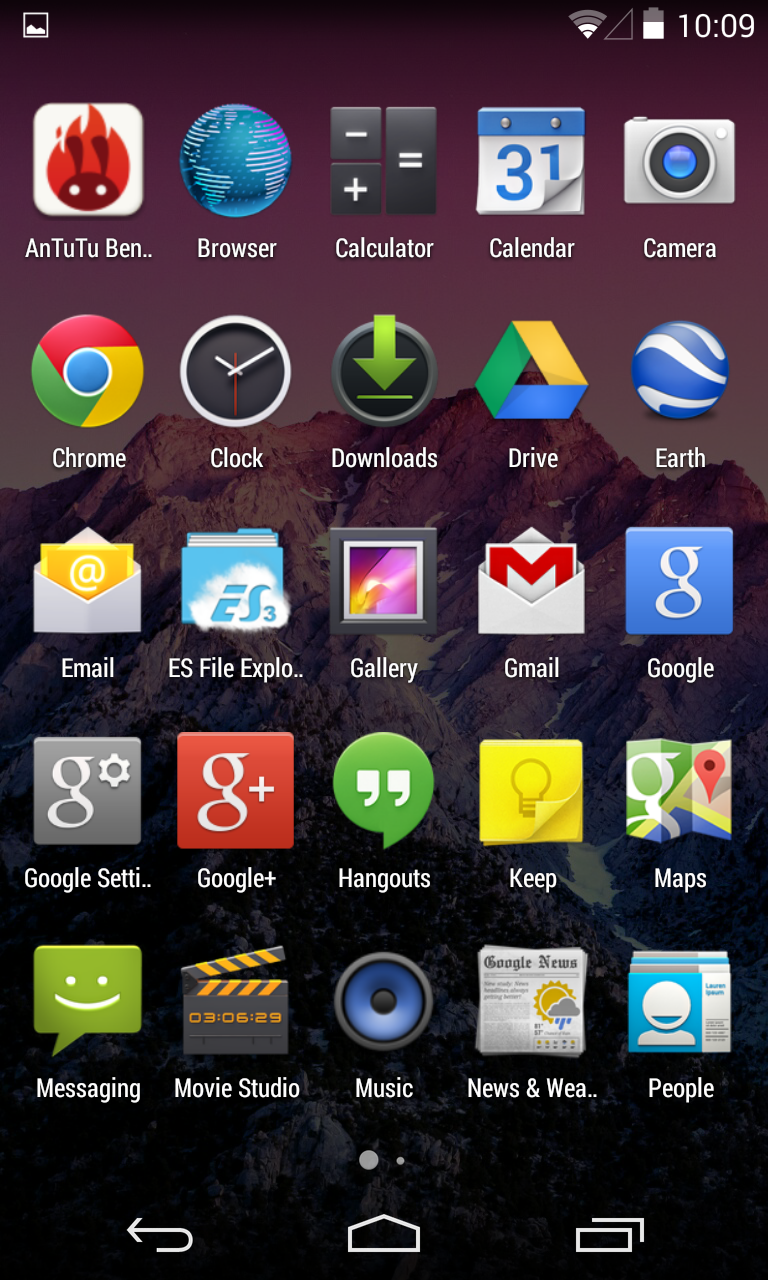768x1280 pixels.
Task: Open the Recent apps switcher
Action: click(608, 1235)
